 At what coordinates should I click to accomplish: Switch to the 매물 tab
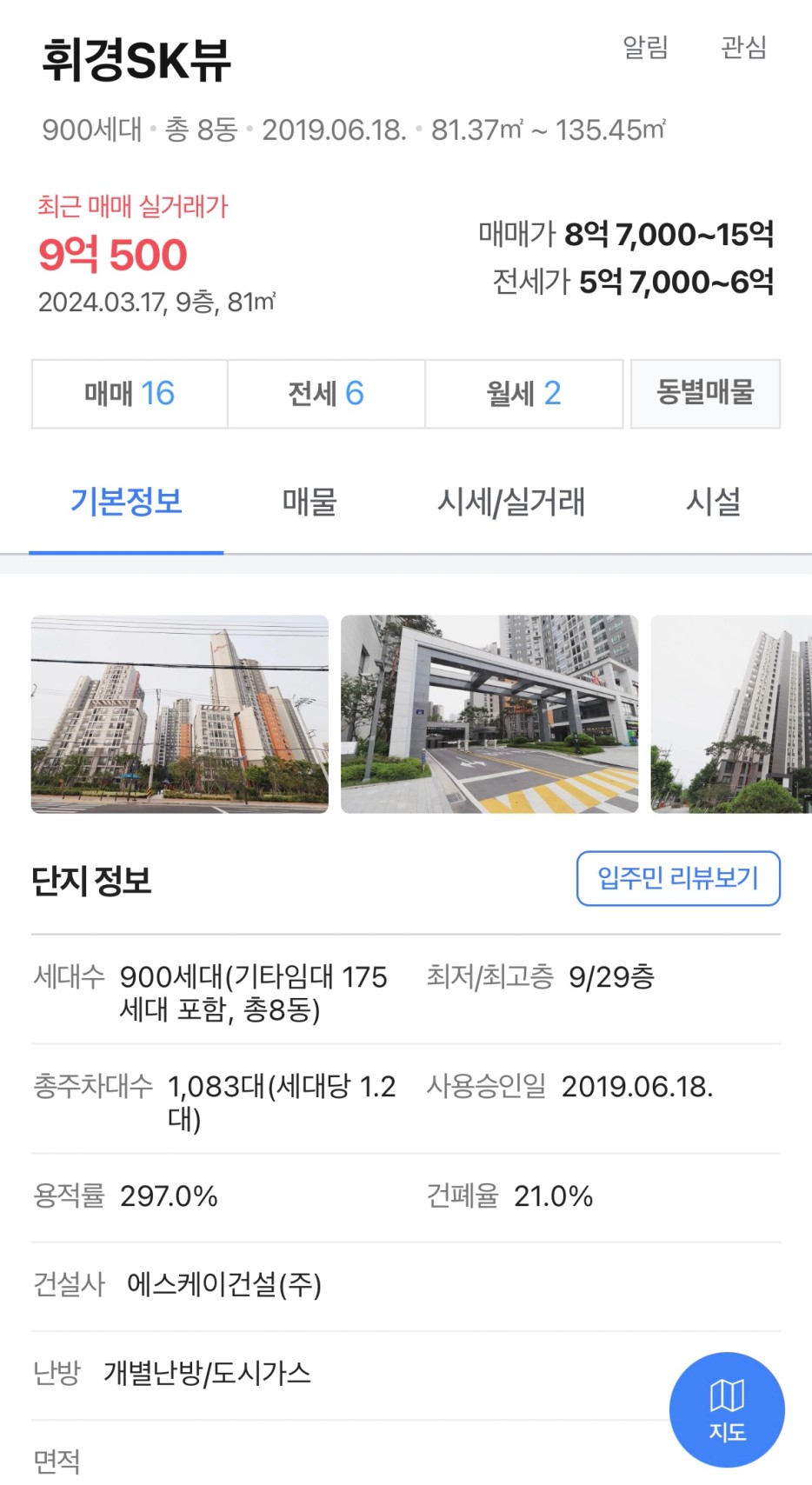(x=309, y=503)
